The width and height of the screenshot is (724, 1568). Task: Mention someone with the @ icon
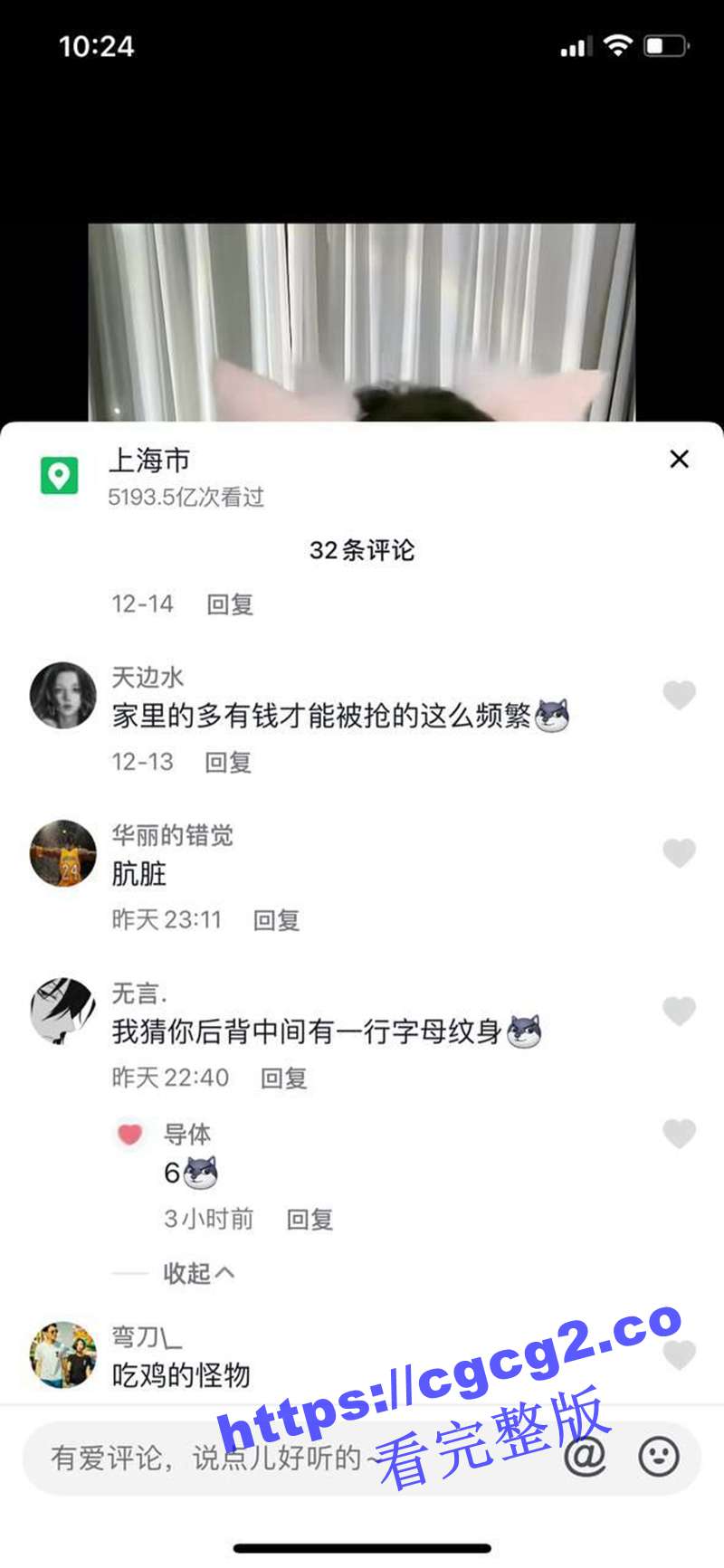click(x=585, y=1457)
